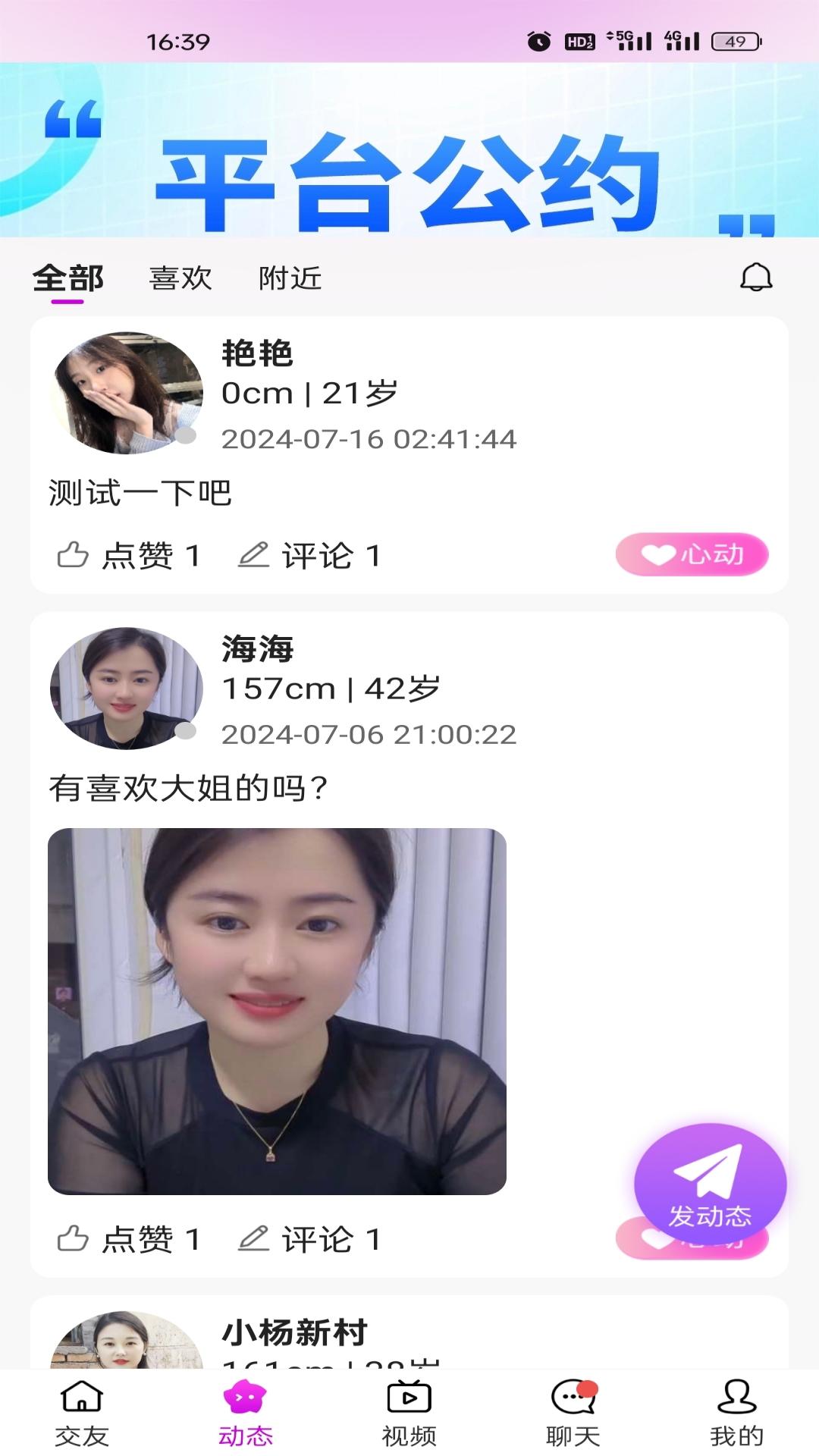Open the 视频 tab
819x1456 pixels.
click(x=409, y=1413)
